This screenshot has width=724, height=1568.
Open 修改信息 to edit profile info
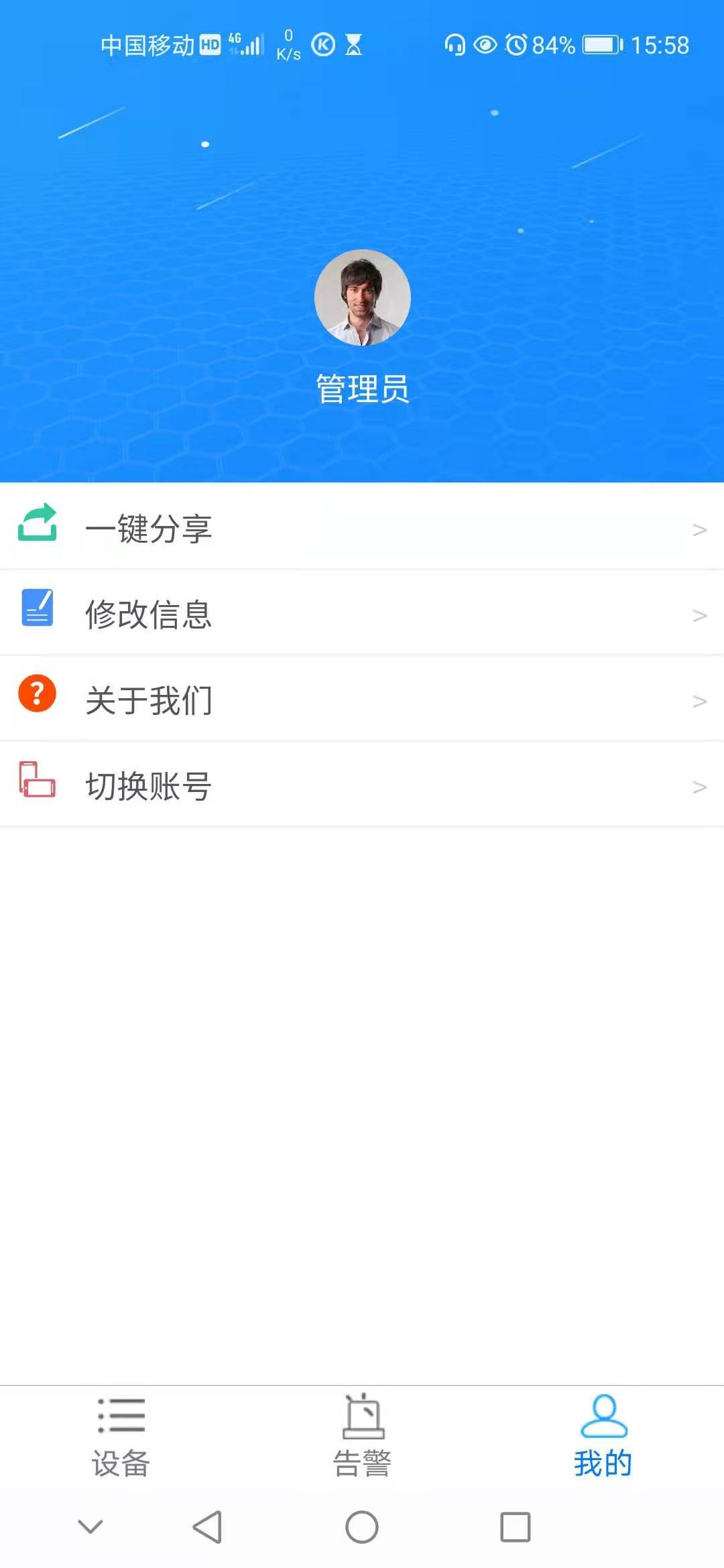pos(362,612)
